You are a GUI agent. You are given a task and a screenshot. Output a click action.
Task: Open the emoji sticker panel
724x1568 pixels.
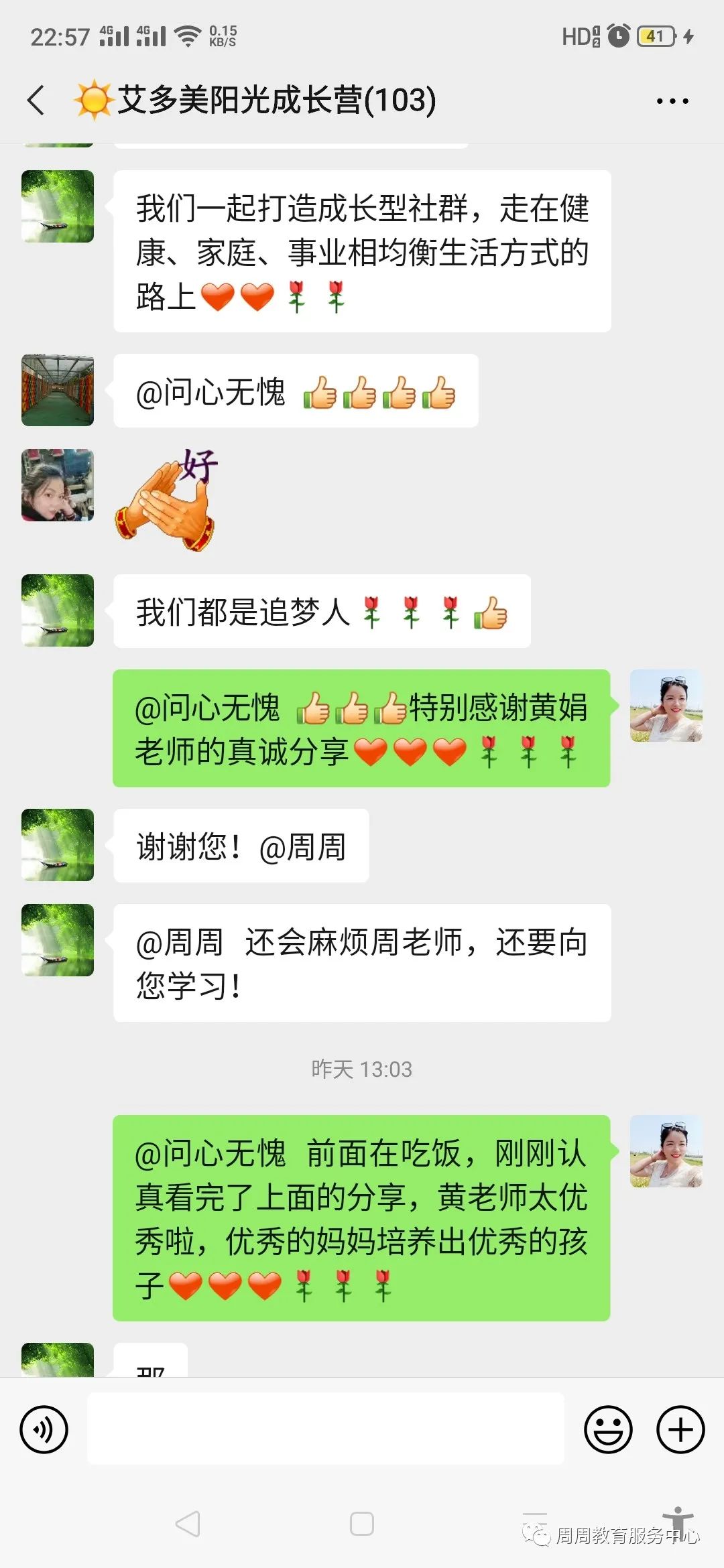click(x=608, y=1429)
